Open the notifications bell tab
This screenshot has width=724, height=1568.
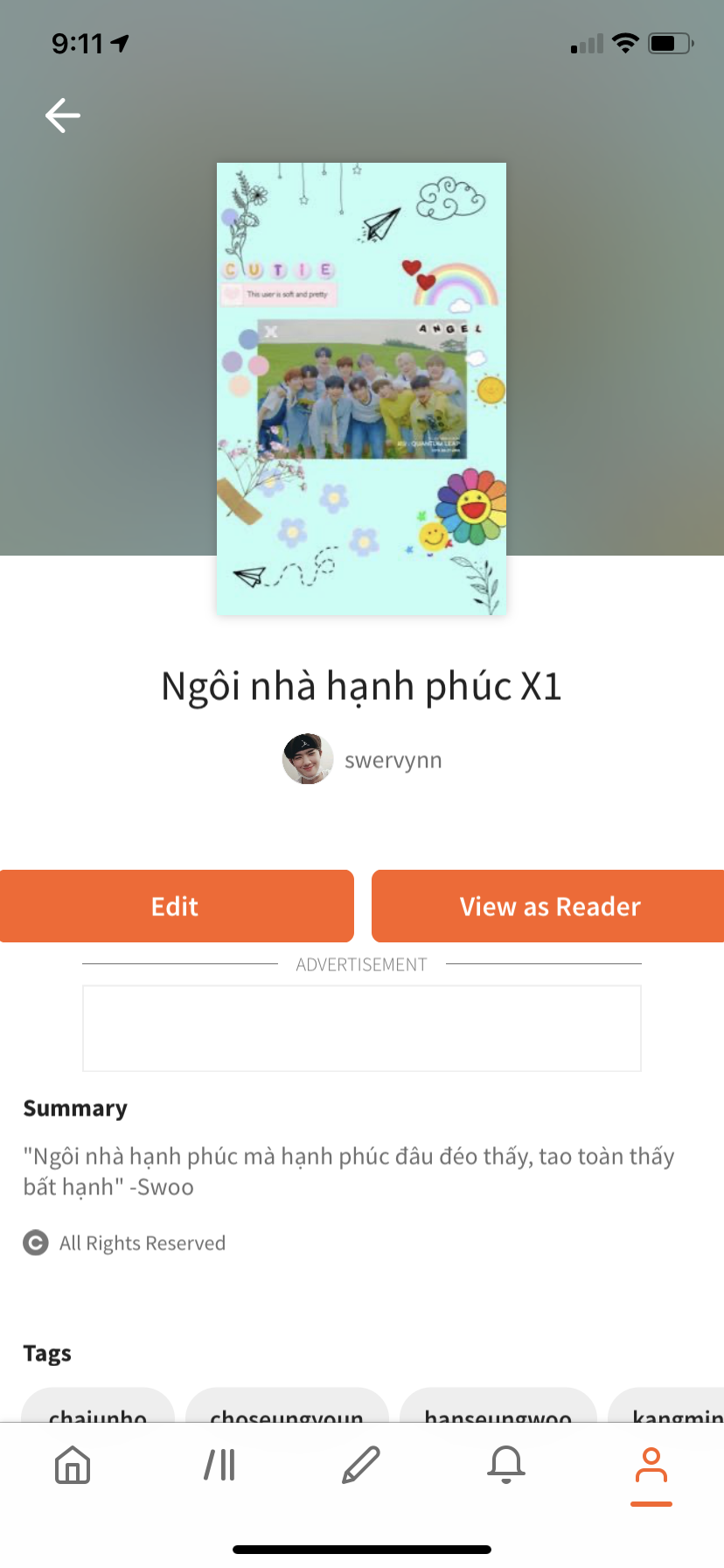[x=506, y=1465]
